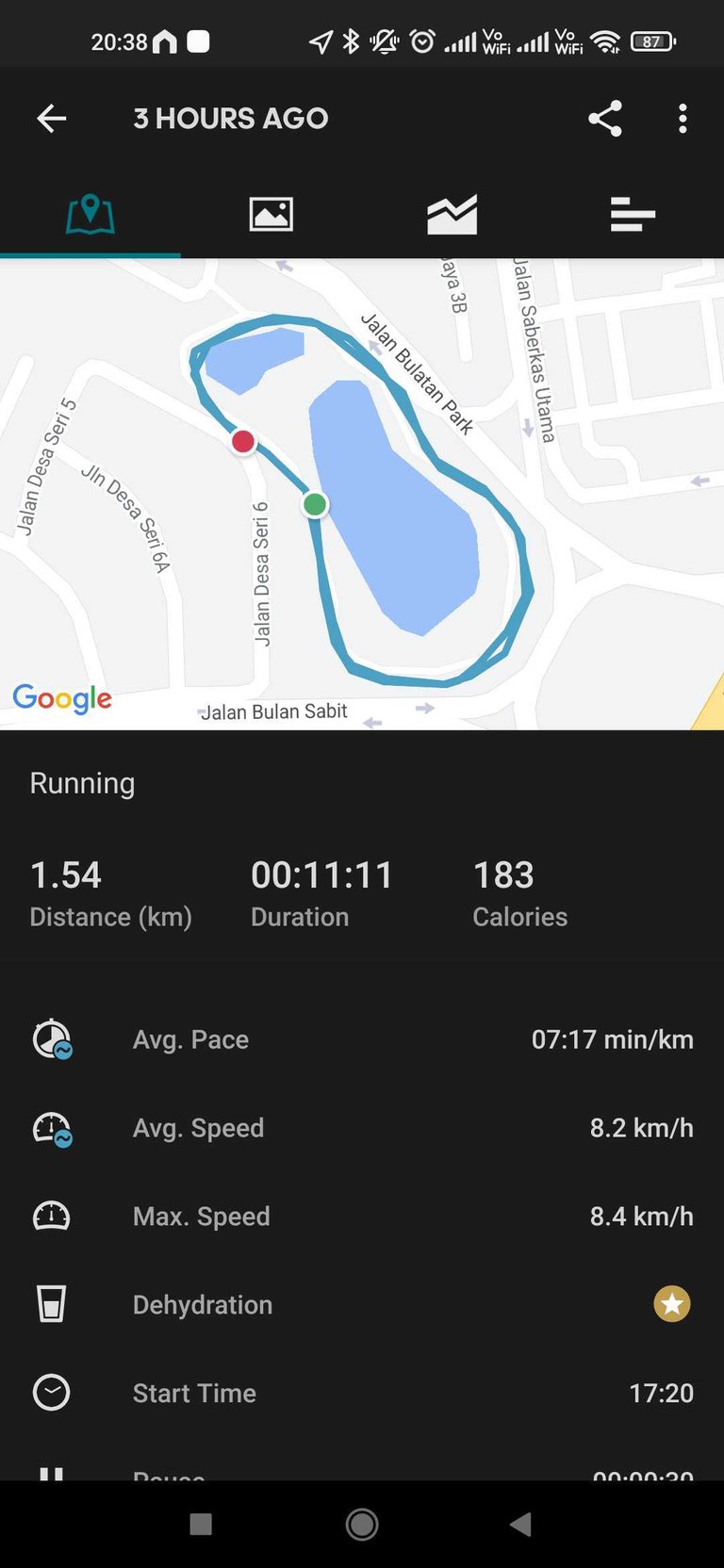Open the splits list tab
724x1568 pixels.
tap(633, 215)
